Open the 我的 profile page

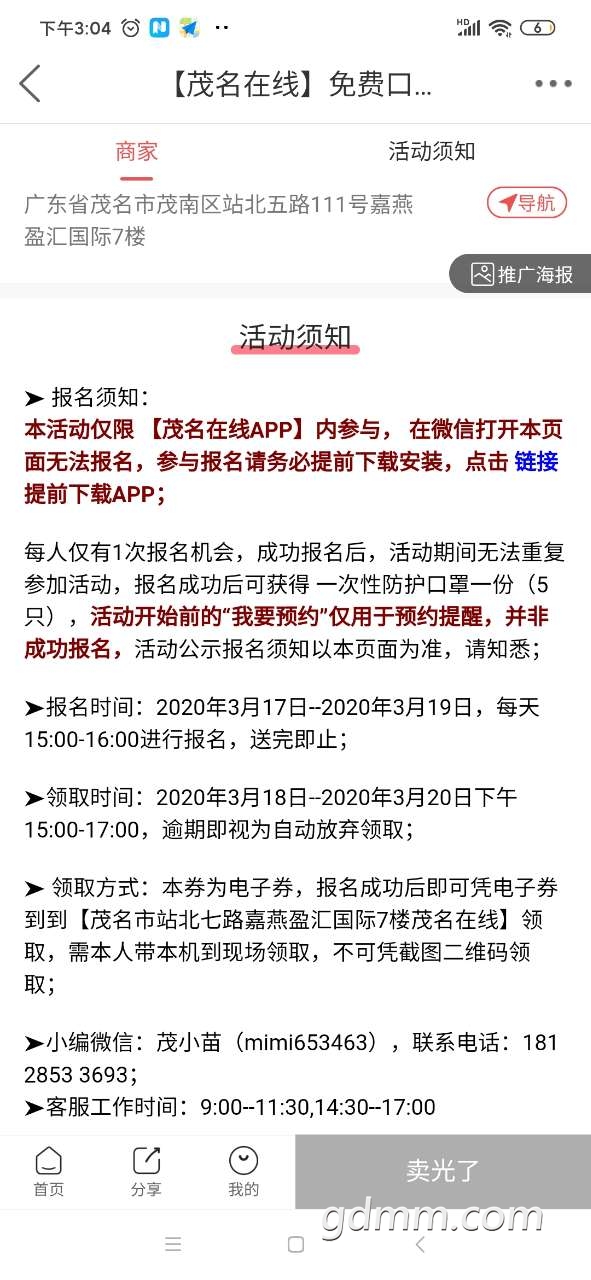click(x=243, y=1172)
